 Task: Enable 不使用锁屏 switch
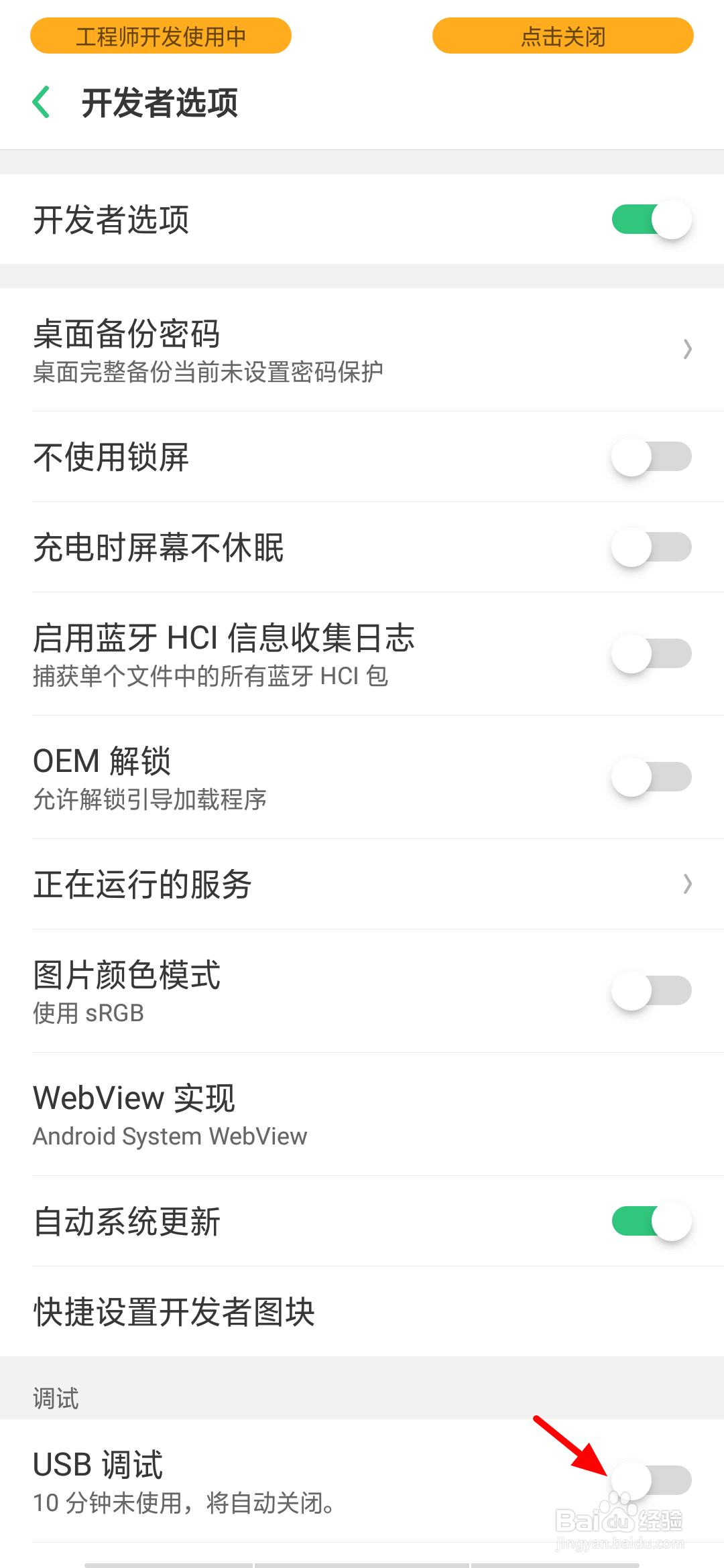651,457
